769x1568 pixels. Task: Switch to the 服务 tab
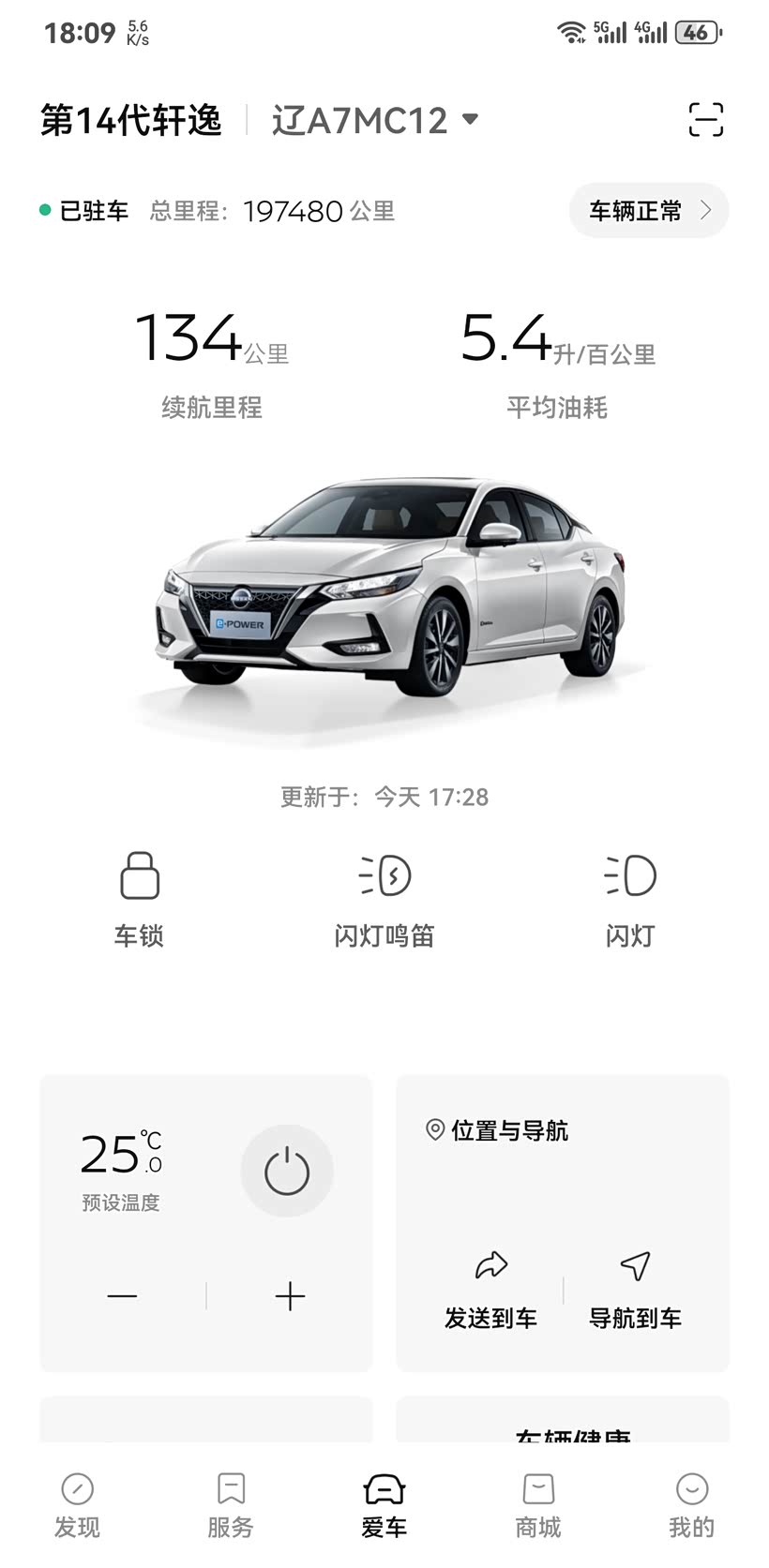pyautogui.click(x=231, y=1504)
